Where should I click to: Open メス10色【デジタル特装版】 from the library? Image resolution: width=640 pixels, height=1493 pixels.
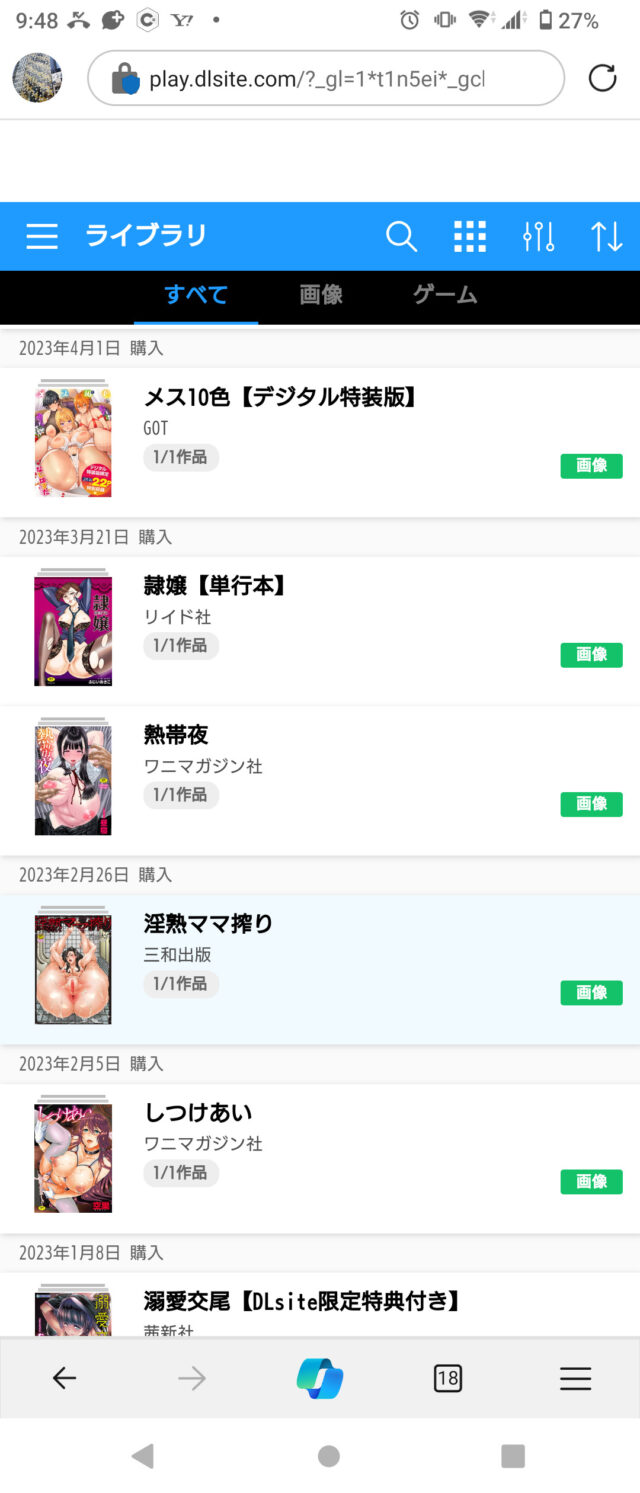click(x=279, y=398)
